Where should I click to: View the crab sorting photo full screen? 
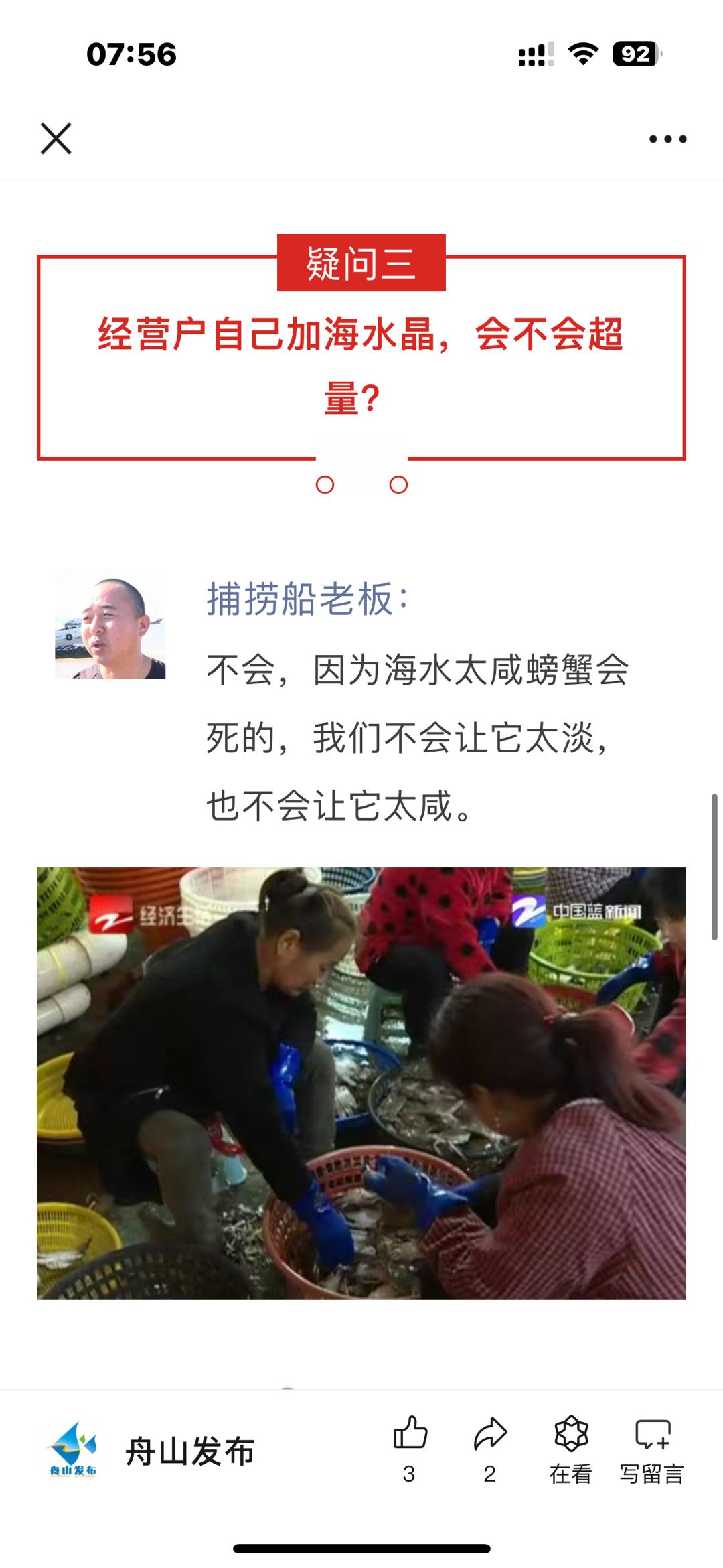pos(361,1083)
